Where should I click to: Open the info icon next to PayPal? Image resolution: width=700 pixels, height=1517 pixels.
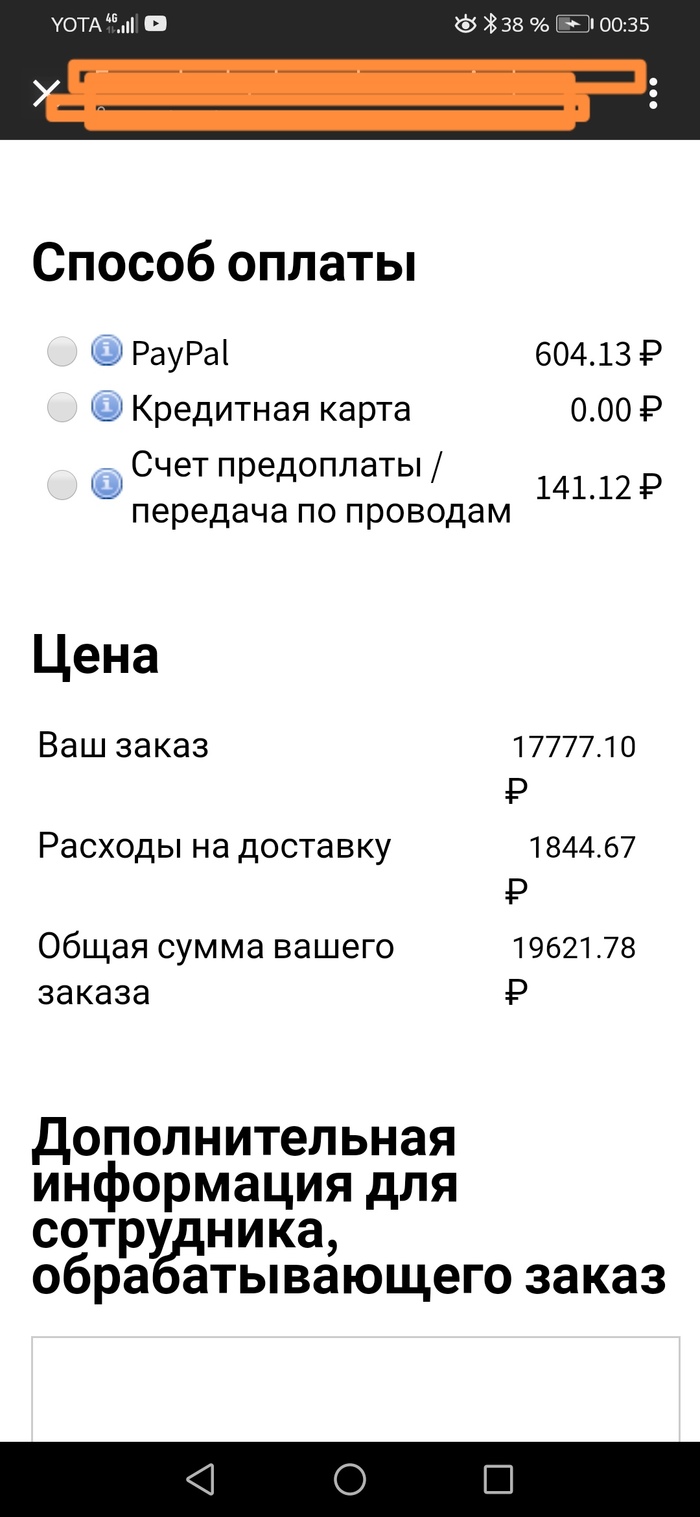(106, 351)
